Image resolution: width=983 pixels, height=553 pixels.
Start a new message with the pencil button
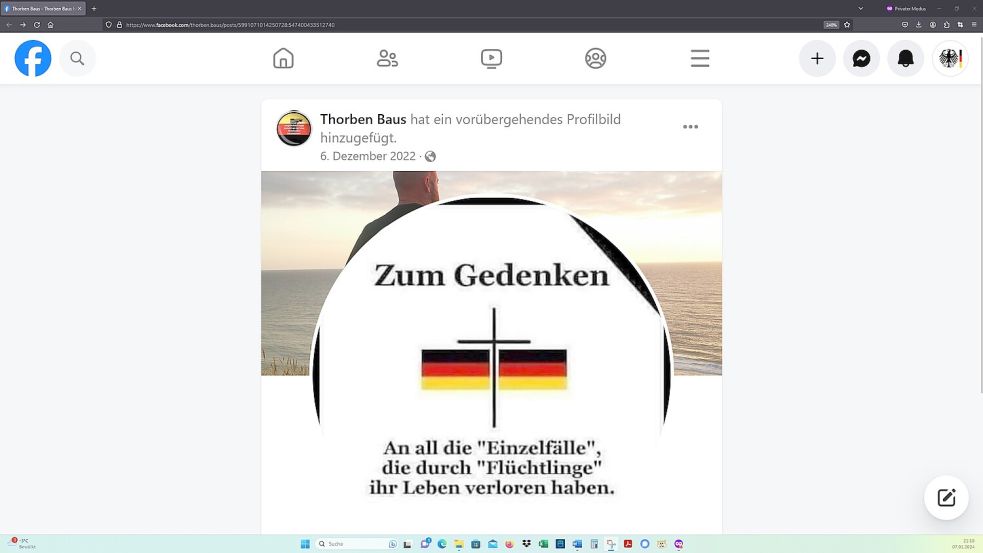coord(946,497)
